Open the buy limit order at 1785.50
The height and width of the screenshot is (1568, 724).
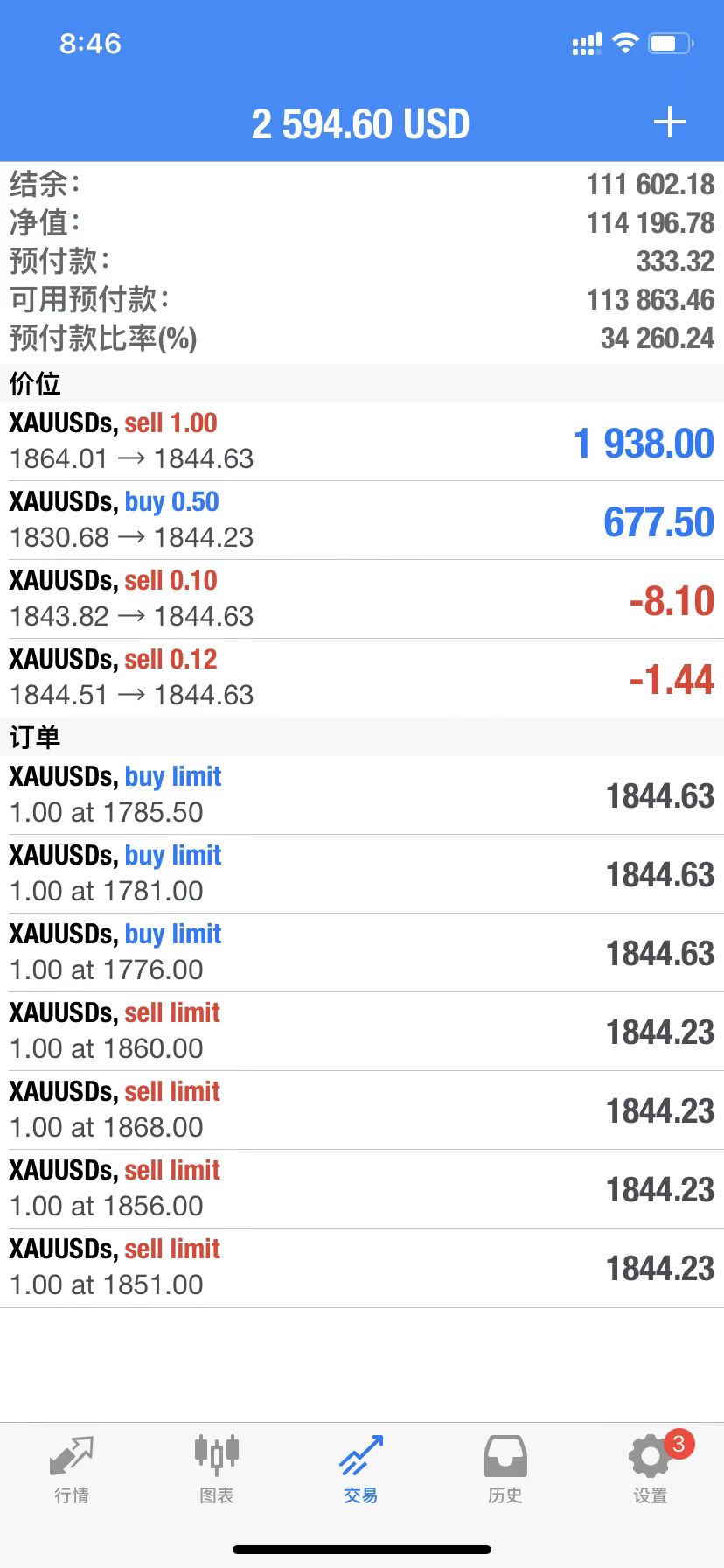362,794
